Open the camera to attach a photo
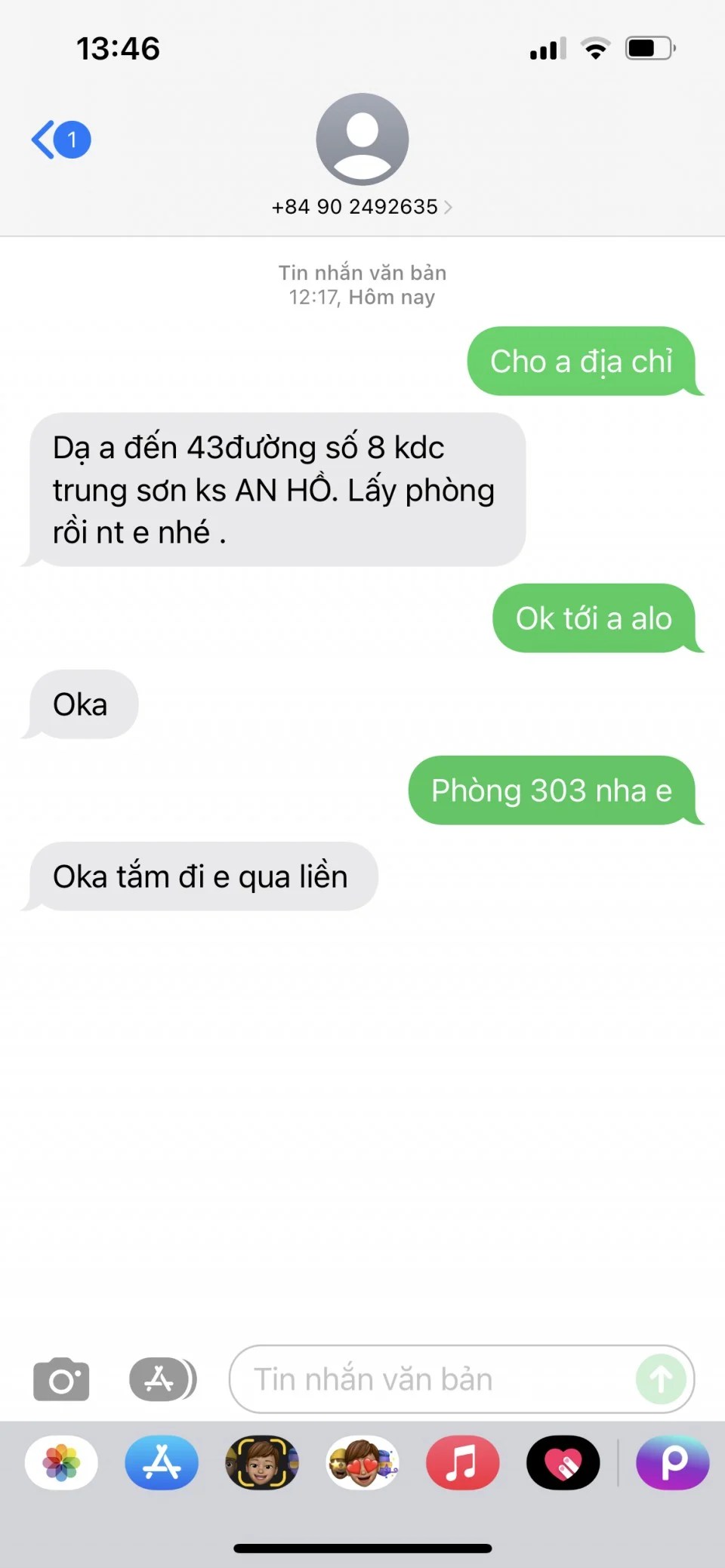The height and width of the screenshot is (1568, 725). (x=61, y=1379)
